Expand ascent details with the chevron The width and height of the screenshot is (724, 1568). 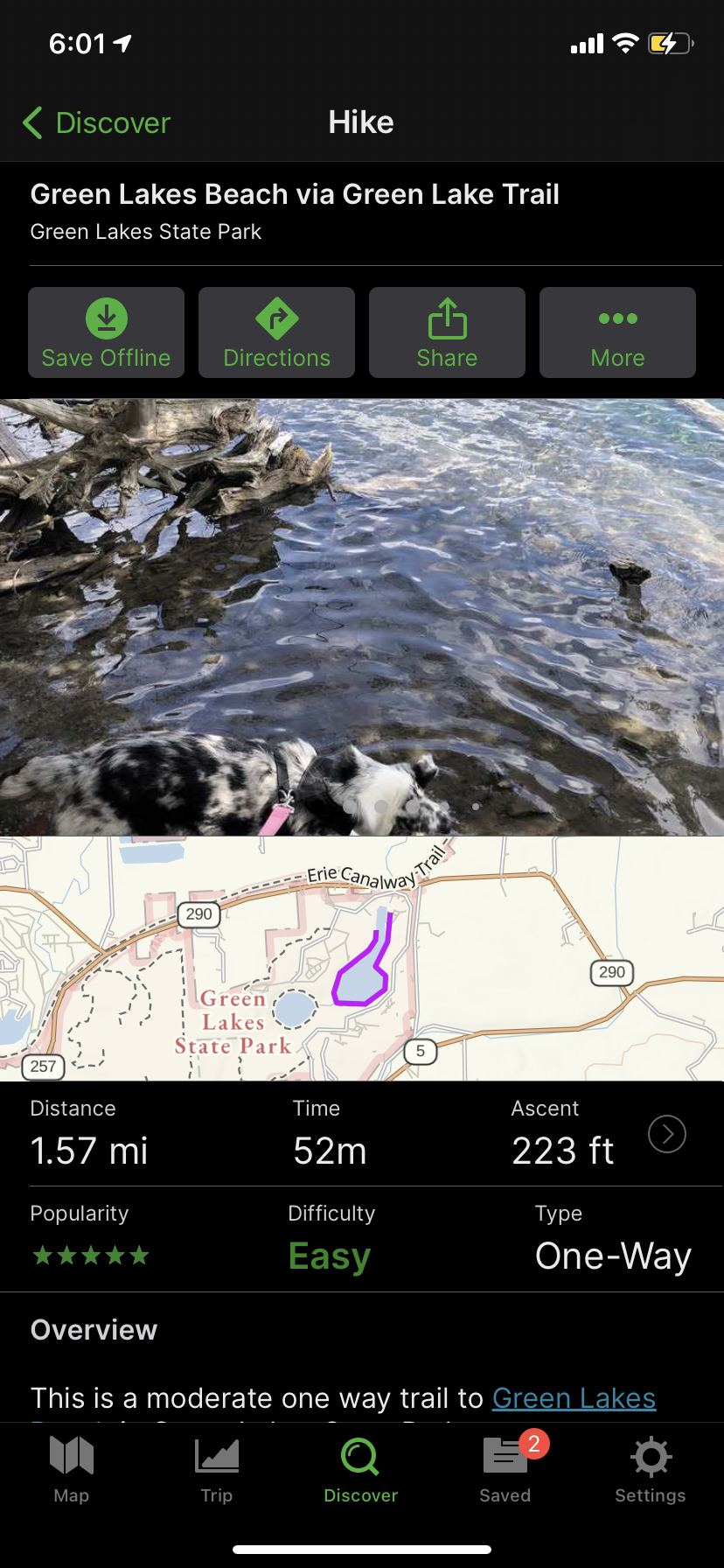[x=666, y=1134]
